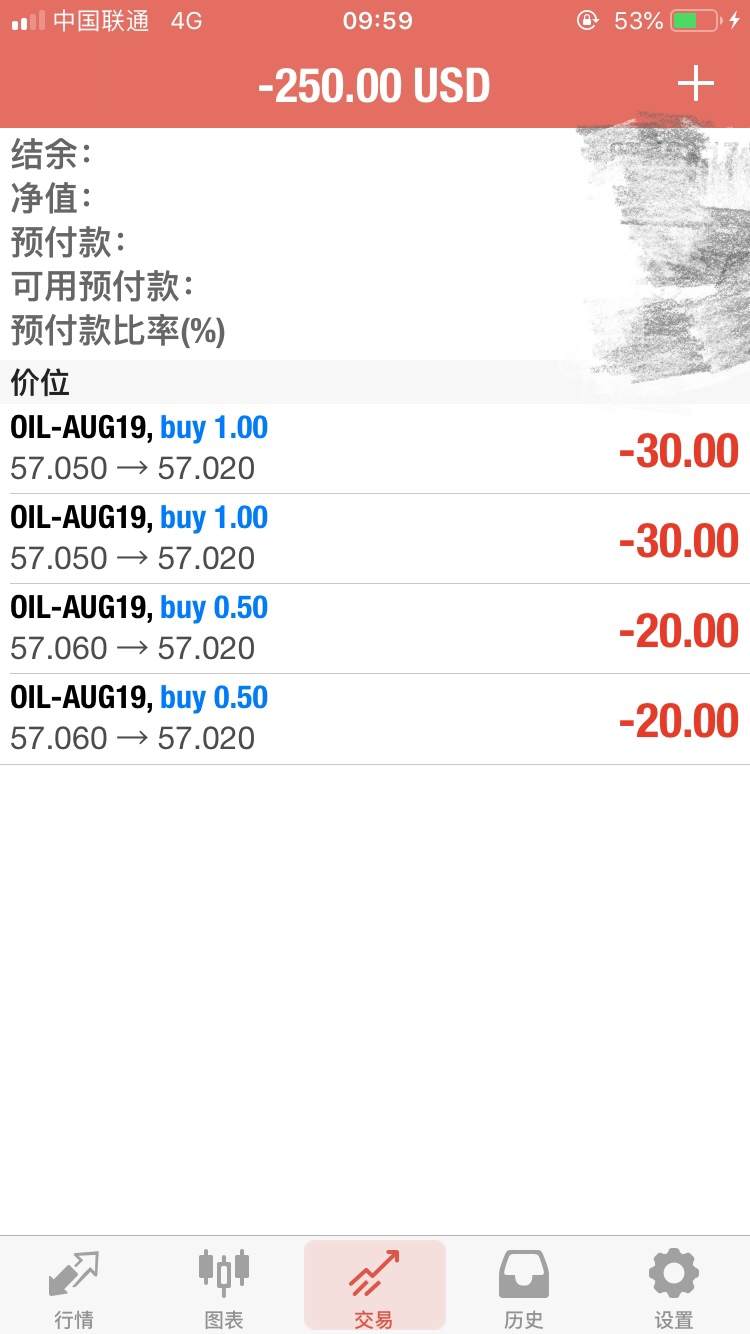Open the 图表 chart tab
The height and width of the screenshot is (1334, 750).
coord(224,1288)
